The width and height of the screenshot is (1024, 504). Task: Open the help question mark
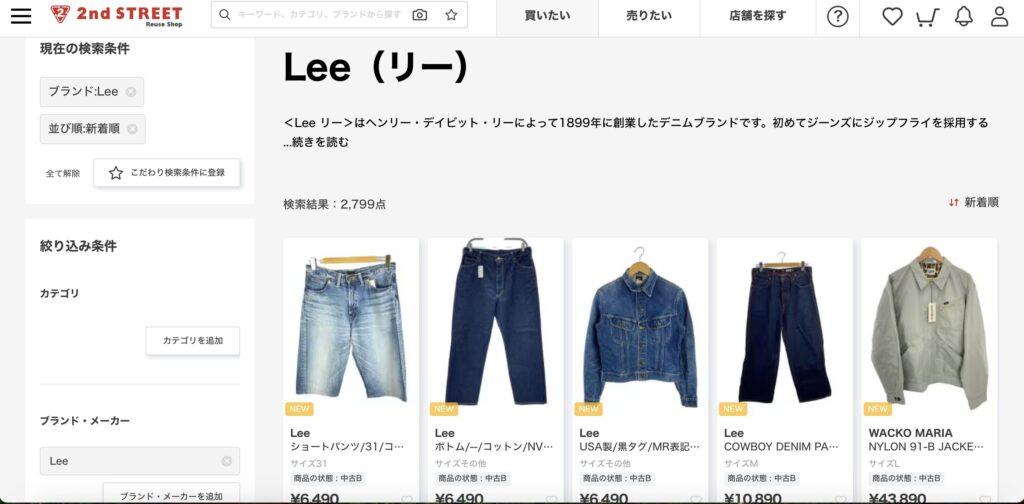click(838, 16)
